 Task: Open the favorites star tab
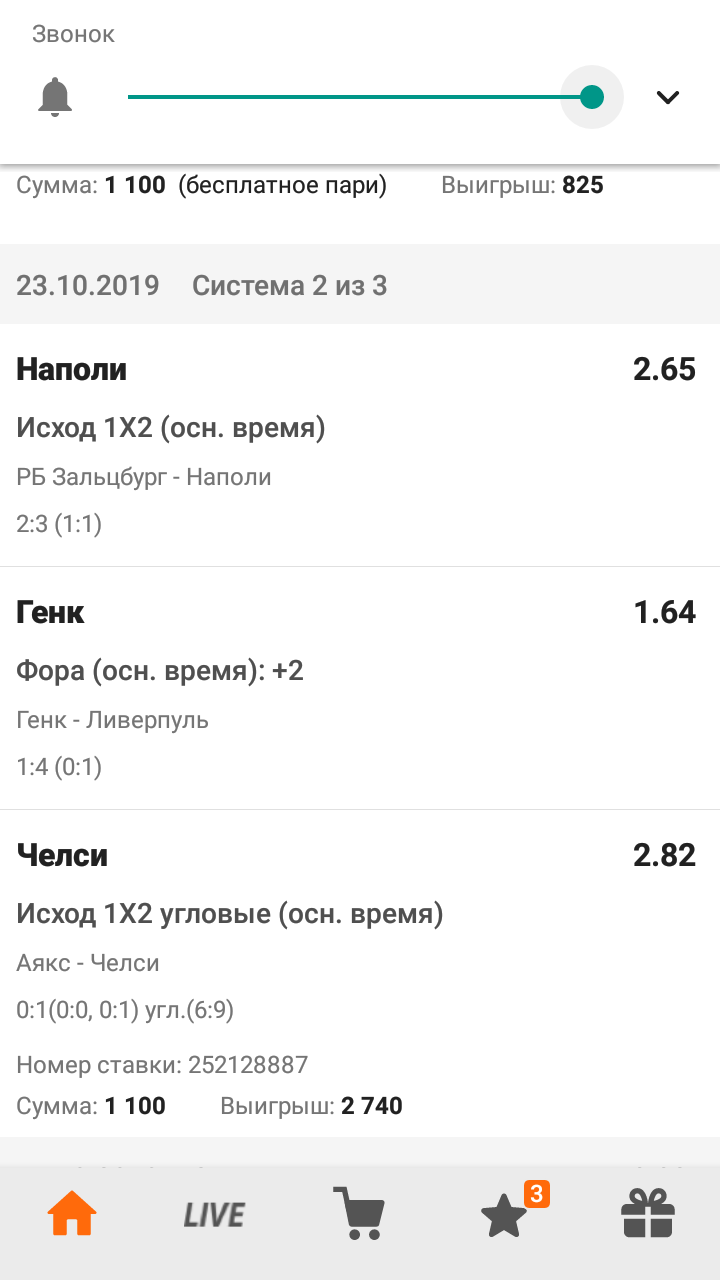click(x=504, y=1215)
